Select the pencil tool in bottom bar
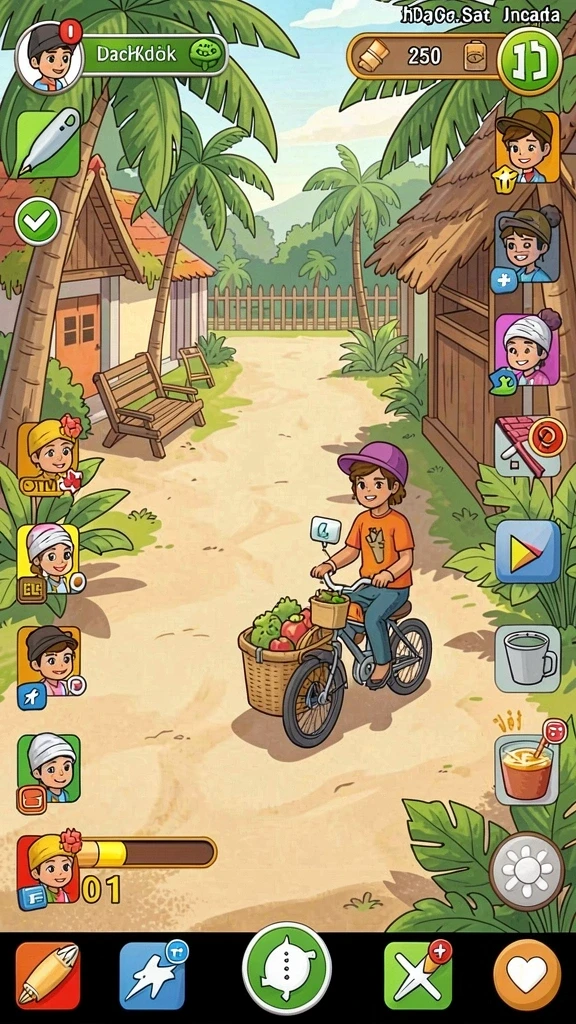This screenshot has height=1024, width=576. pyautogui.click(x=48, y=976)
